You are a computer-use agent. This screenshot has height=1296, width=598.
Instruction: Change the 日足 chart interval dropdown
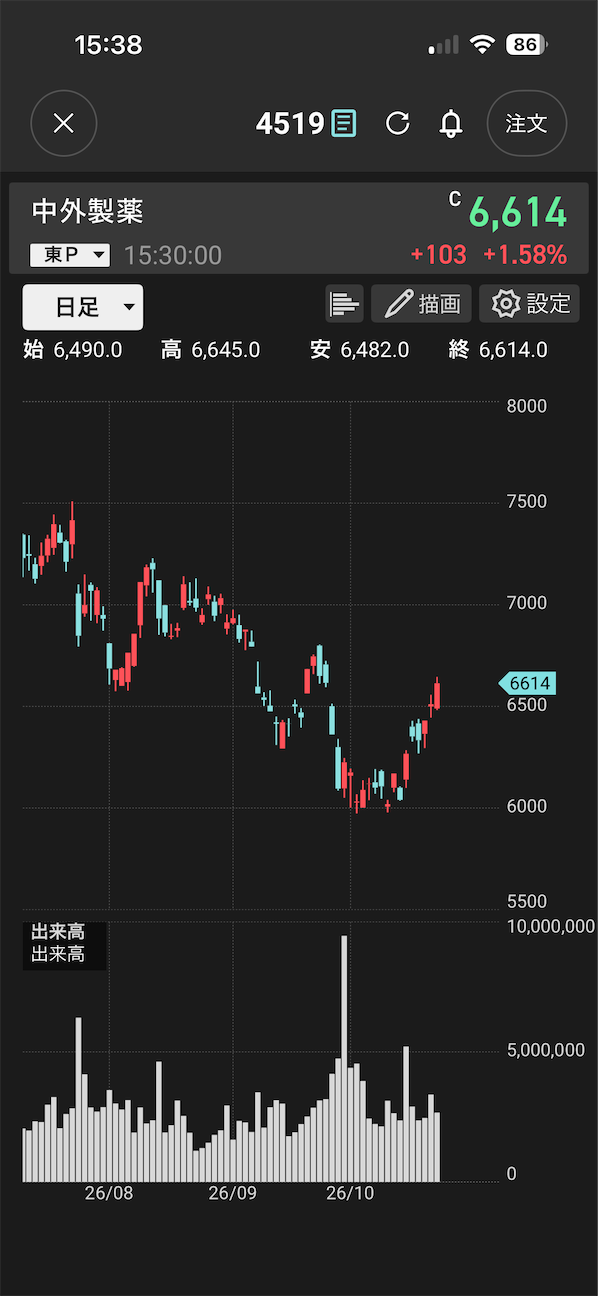coord(83,307)
